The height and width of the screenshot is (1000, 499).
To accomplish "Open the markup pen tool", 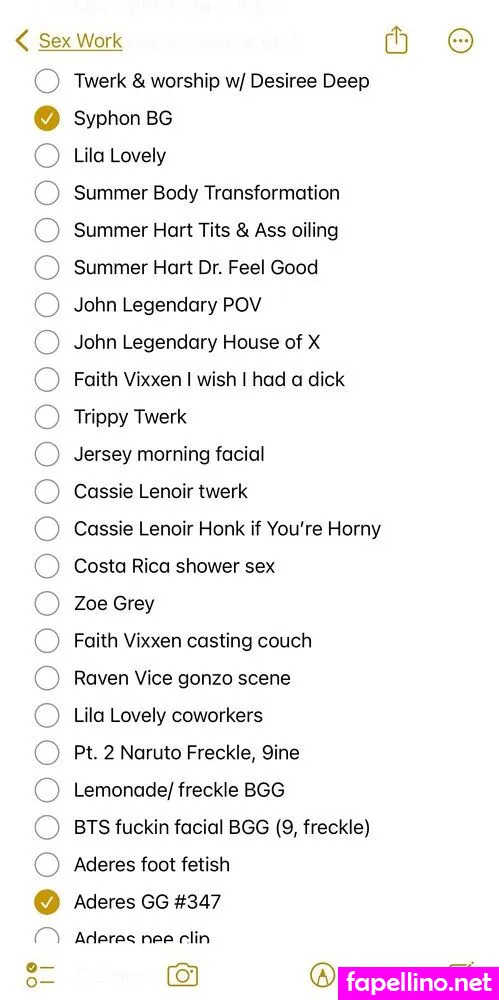I will pos(322,974).
